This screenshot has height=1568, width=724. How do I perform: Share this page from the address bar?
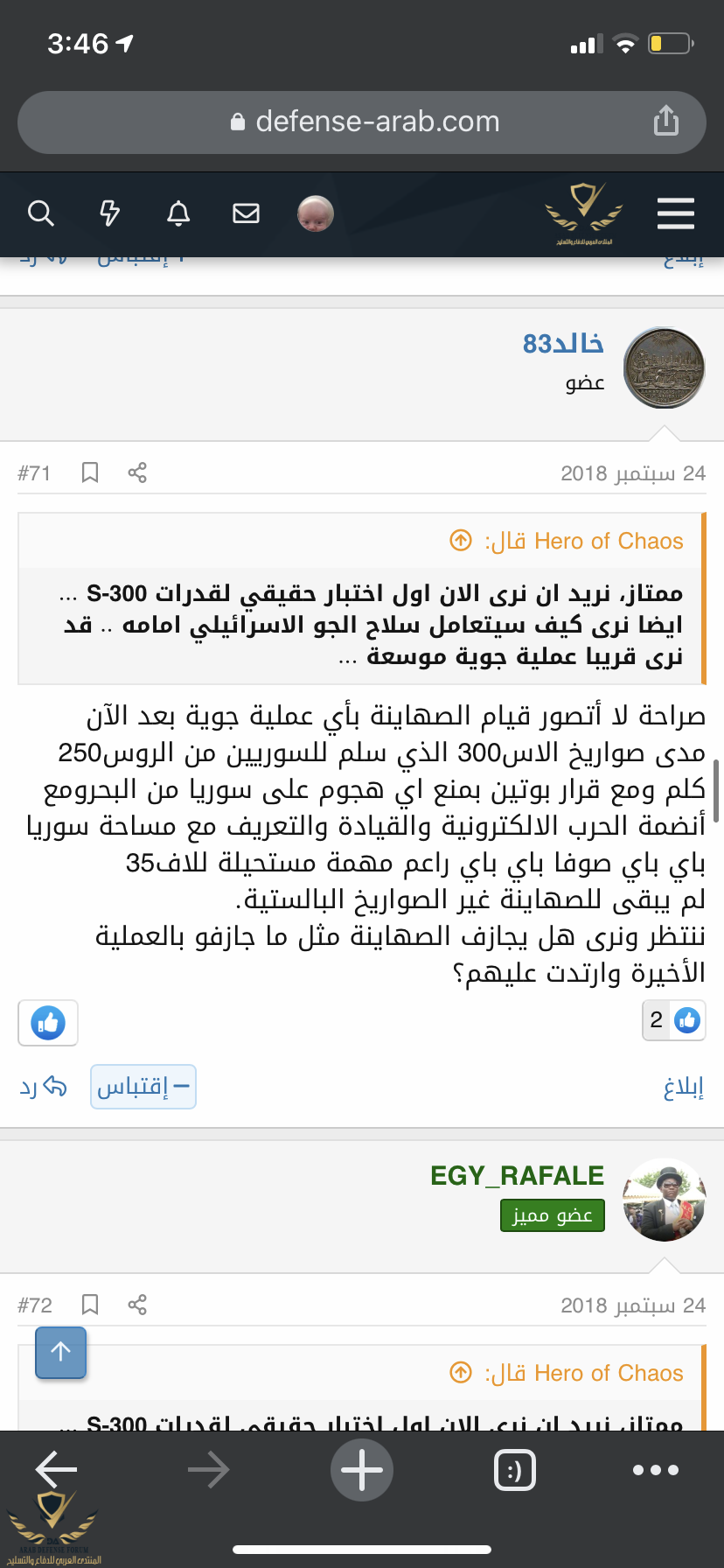tap(666, 121)
